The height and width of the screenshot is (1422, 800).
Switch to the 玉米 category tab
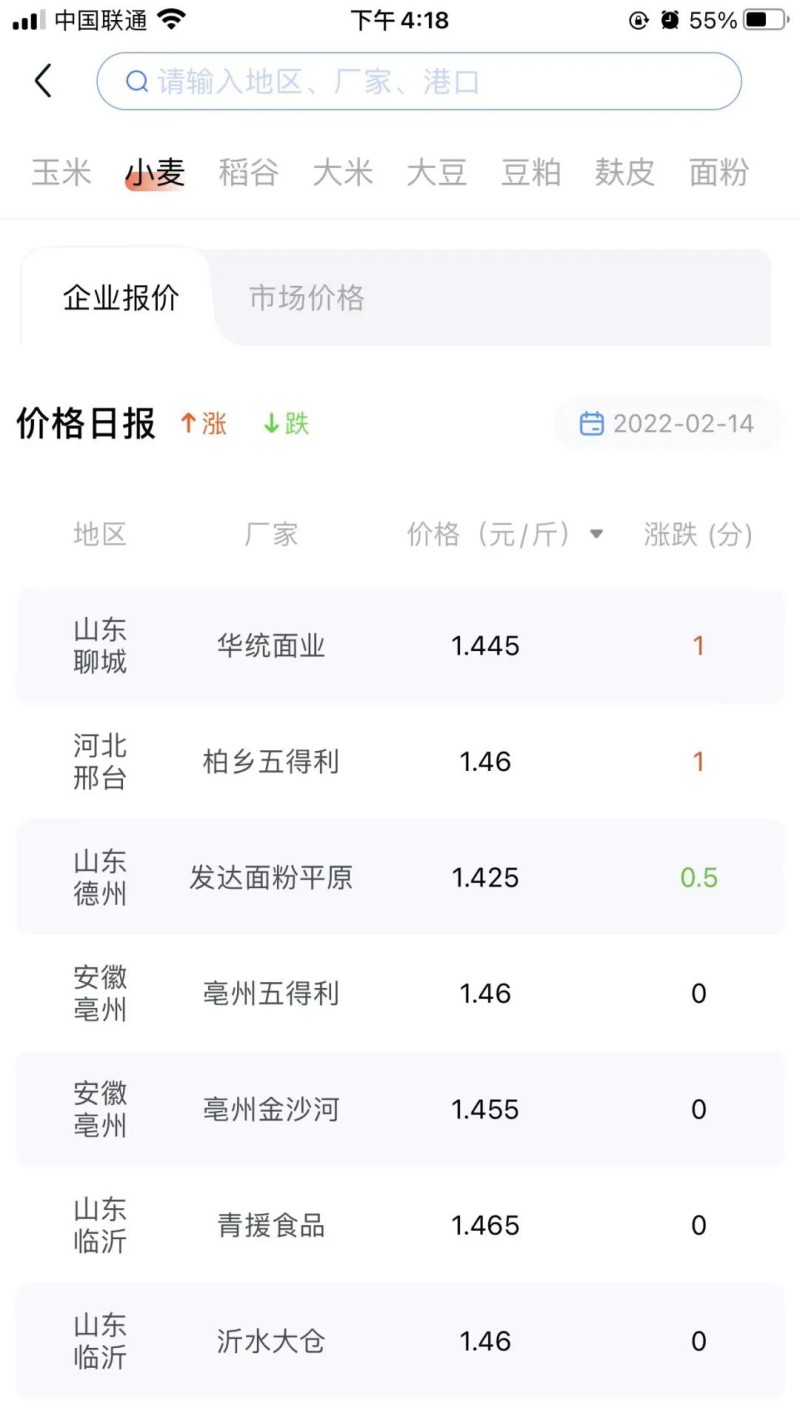pyautogui.click(x=61, y=172)
